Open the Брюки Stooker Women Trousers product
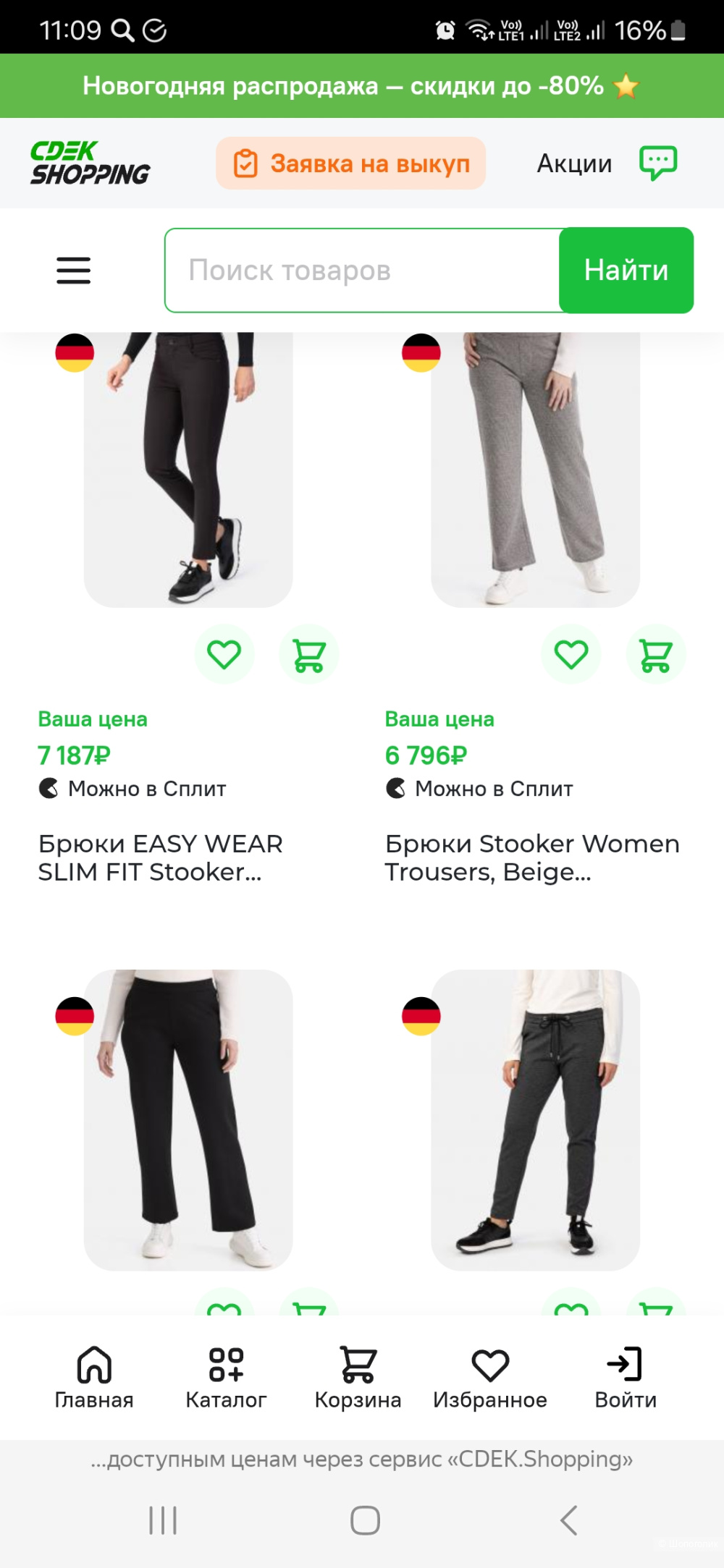 [x=532, y=857]
